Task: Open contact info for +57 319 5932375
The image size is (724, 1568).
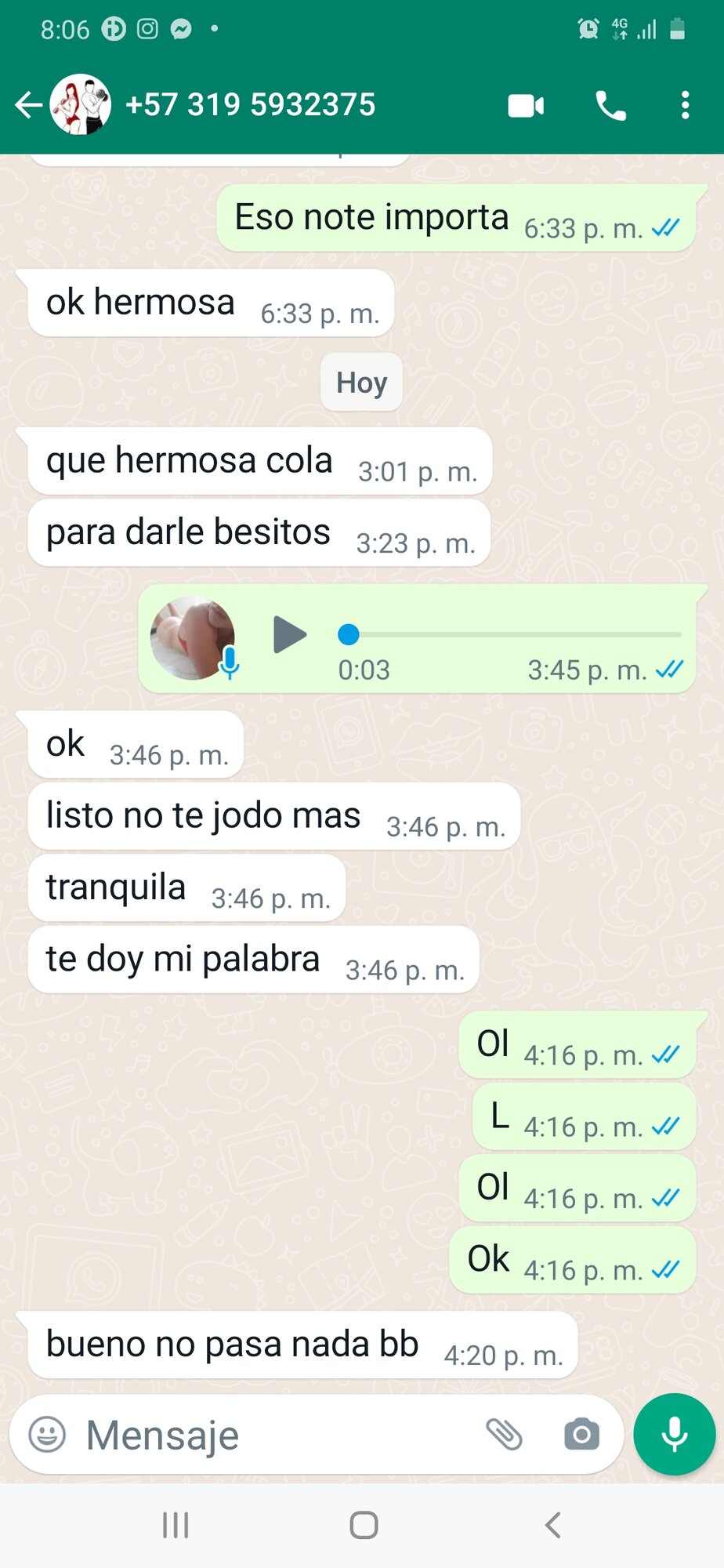Action: (250, 105)
